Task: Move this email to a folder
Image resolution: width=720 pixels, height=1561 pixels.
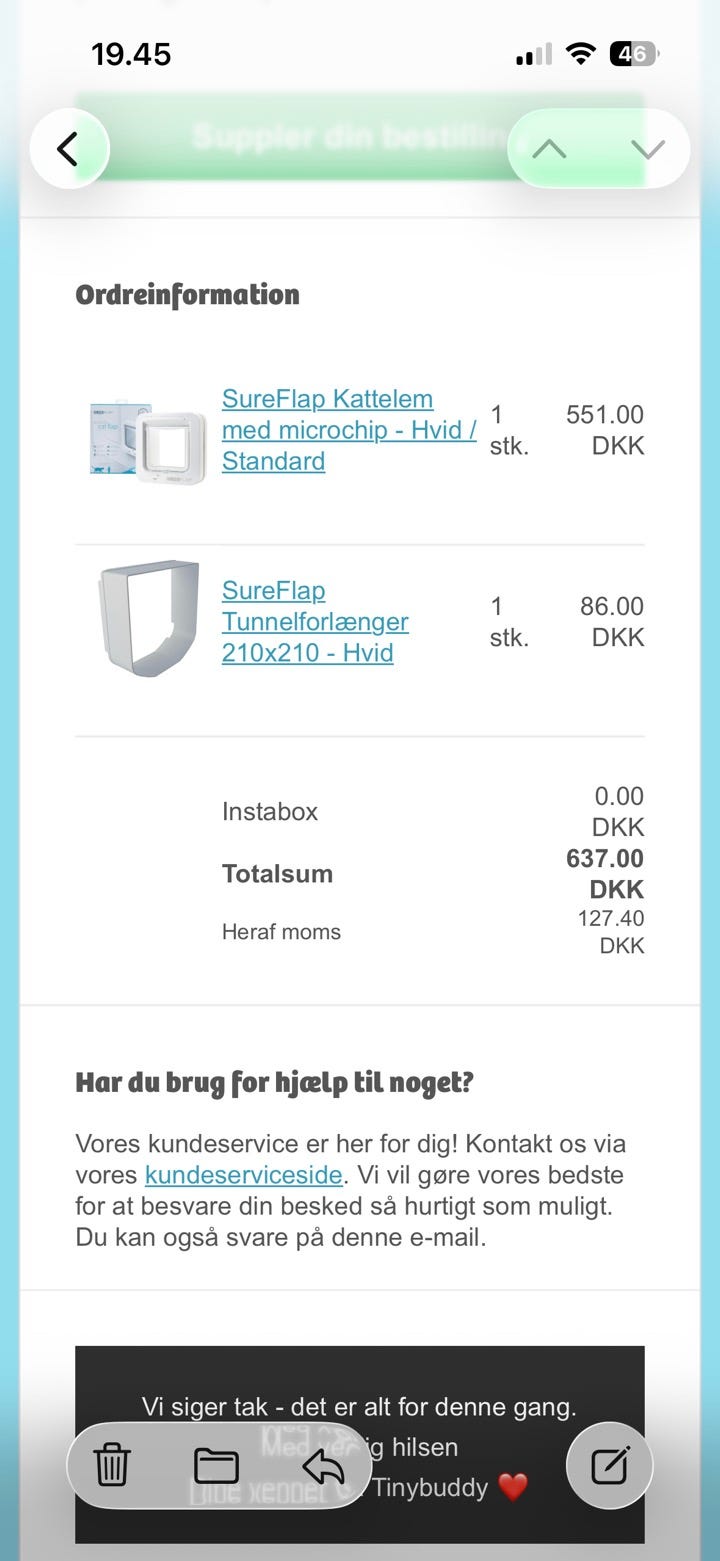Action: 216,1466
